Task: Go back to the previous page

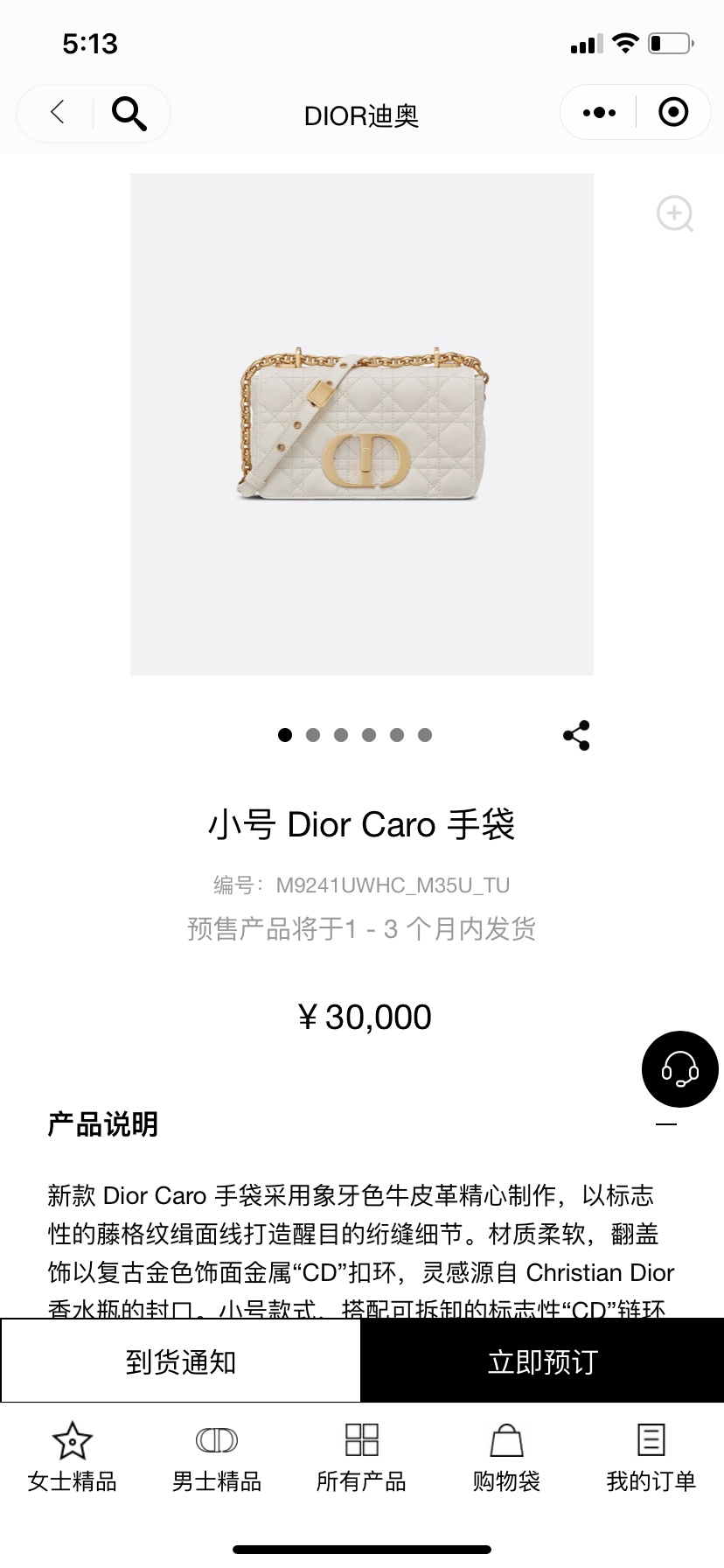Action: tap(58, 113)
